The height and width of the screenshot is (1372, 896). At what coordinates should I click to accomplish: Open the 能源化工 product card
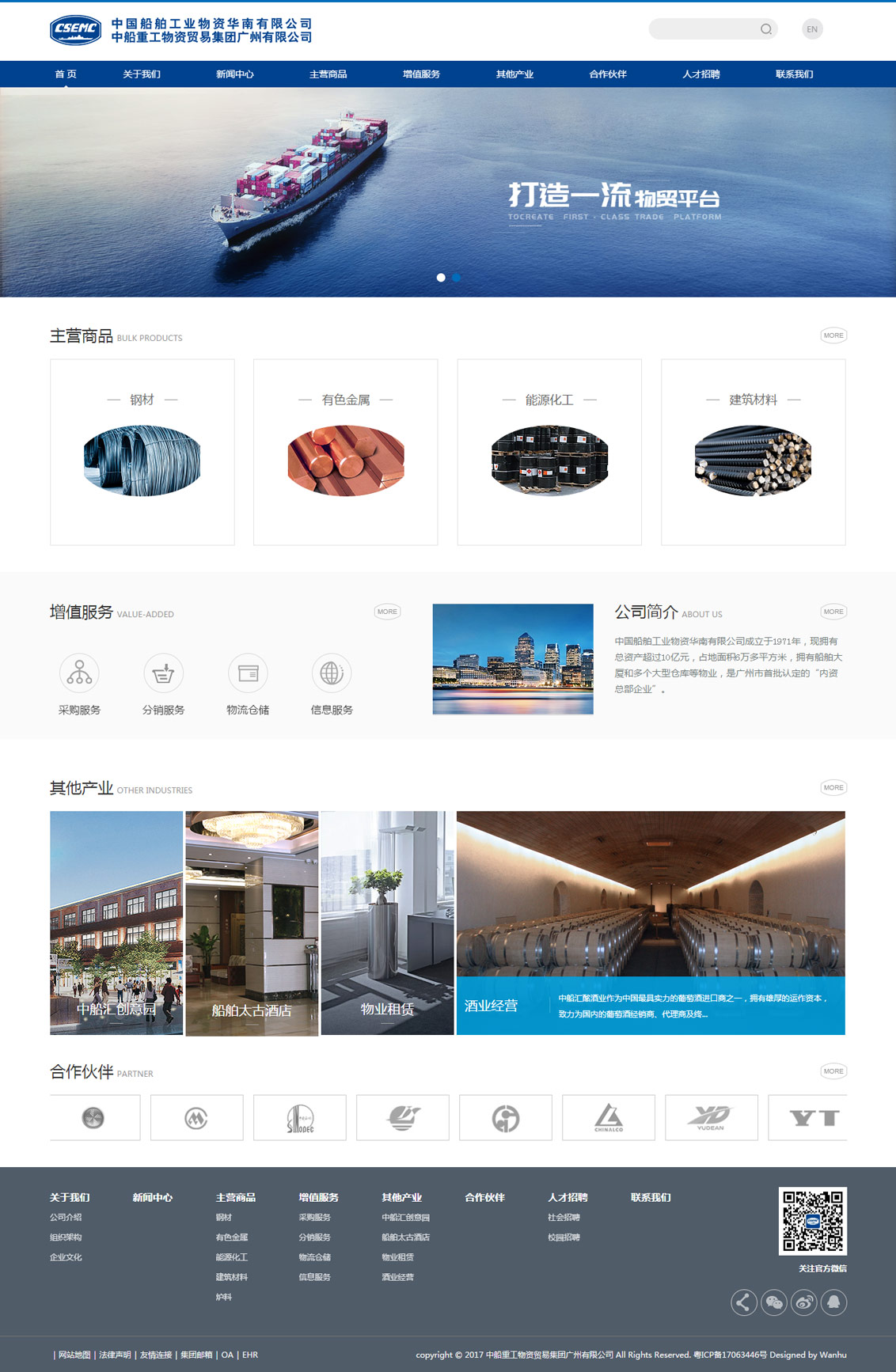coord(549,452)
